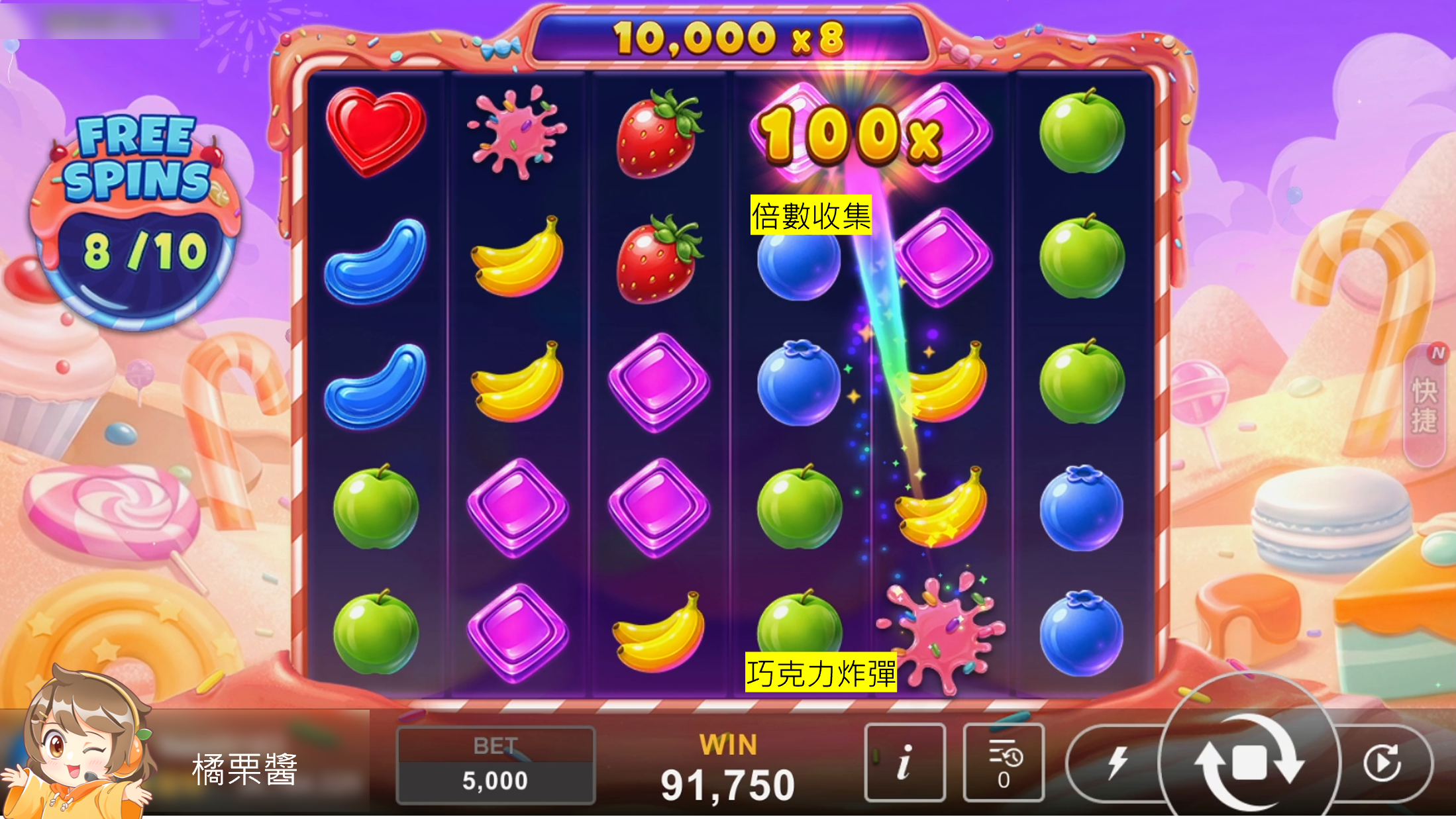Toggle turbo lightning mode
Screen dimensions: 1456x819
click(1117, 763)
